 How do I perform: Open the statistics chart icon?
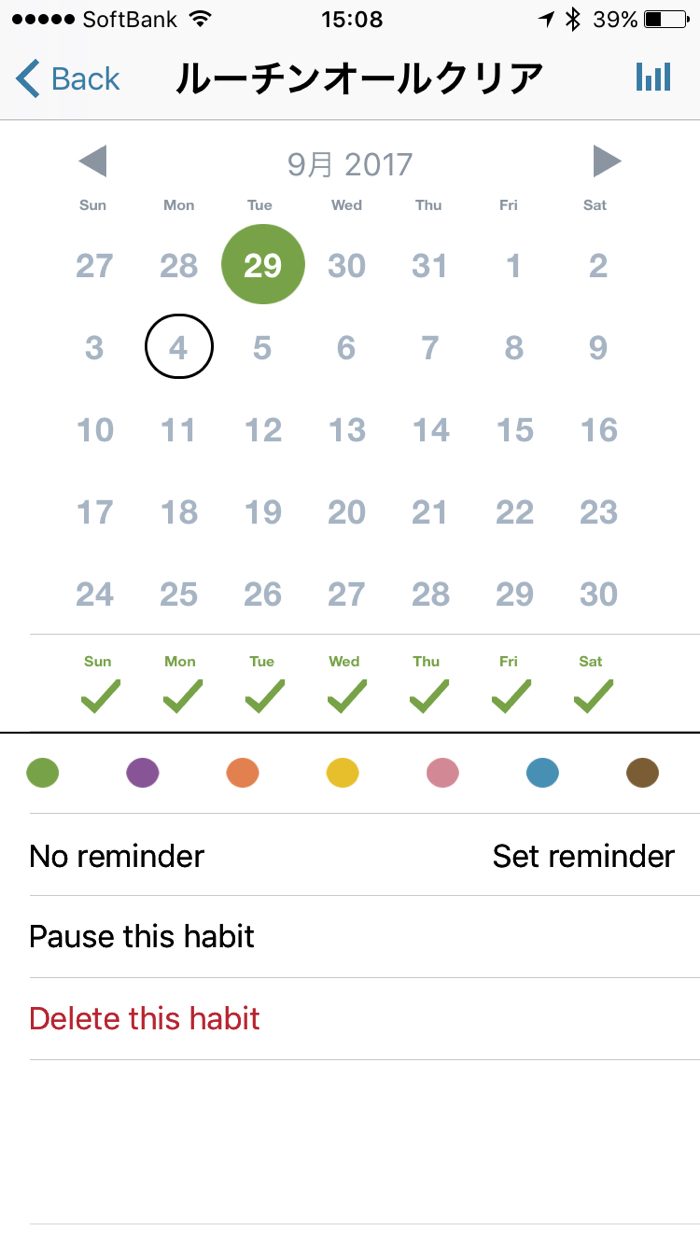[x=653, y=78]
